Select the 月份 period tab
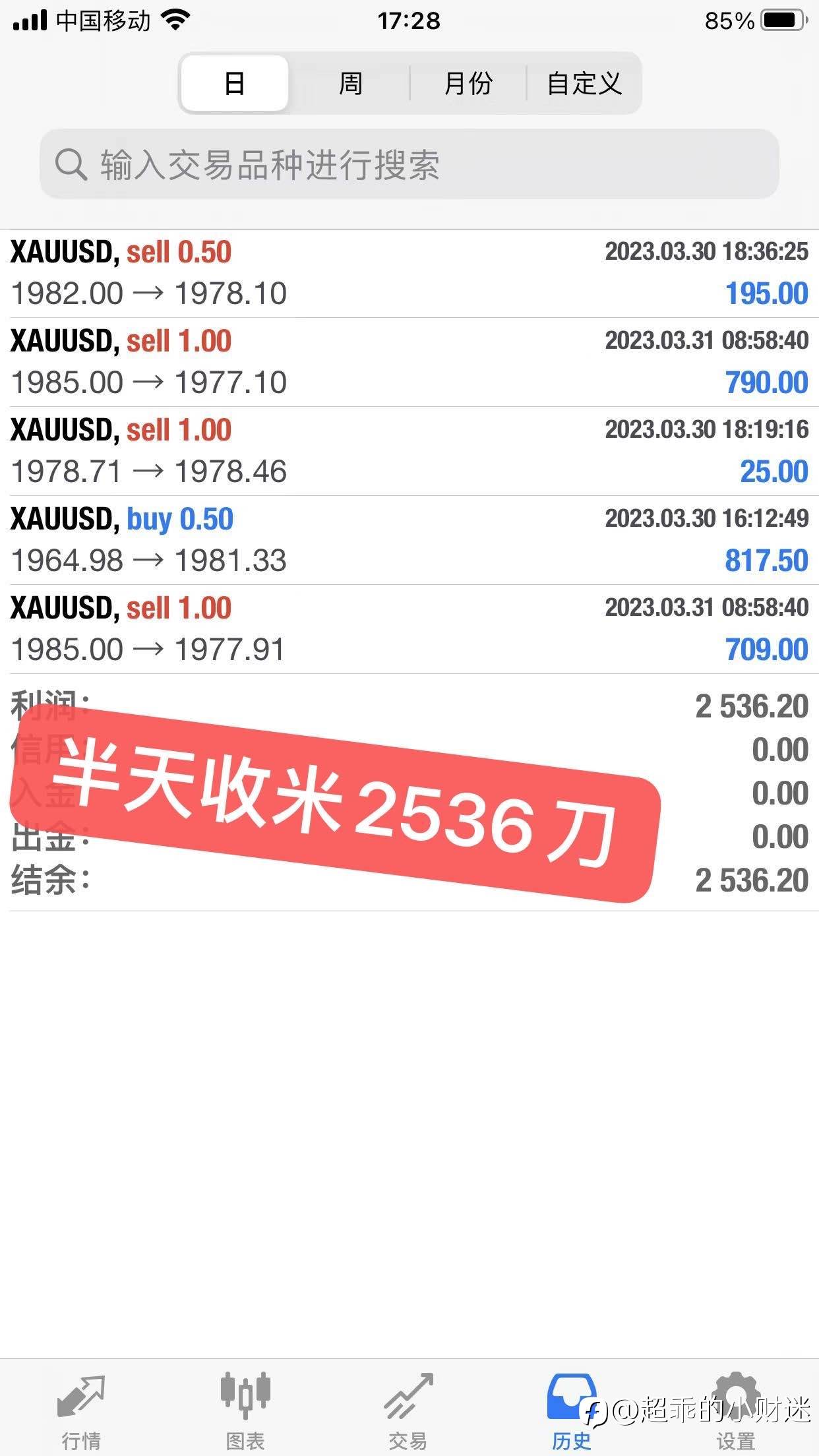Viewport: 819px width, 1456px height. point(468,84)
